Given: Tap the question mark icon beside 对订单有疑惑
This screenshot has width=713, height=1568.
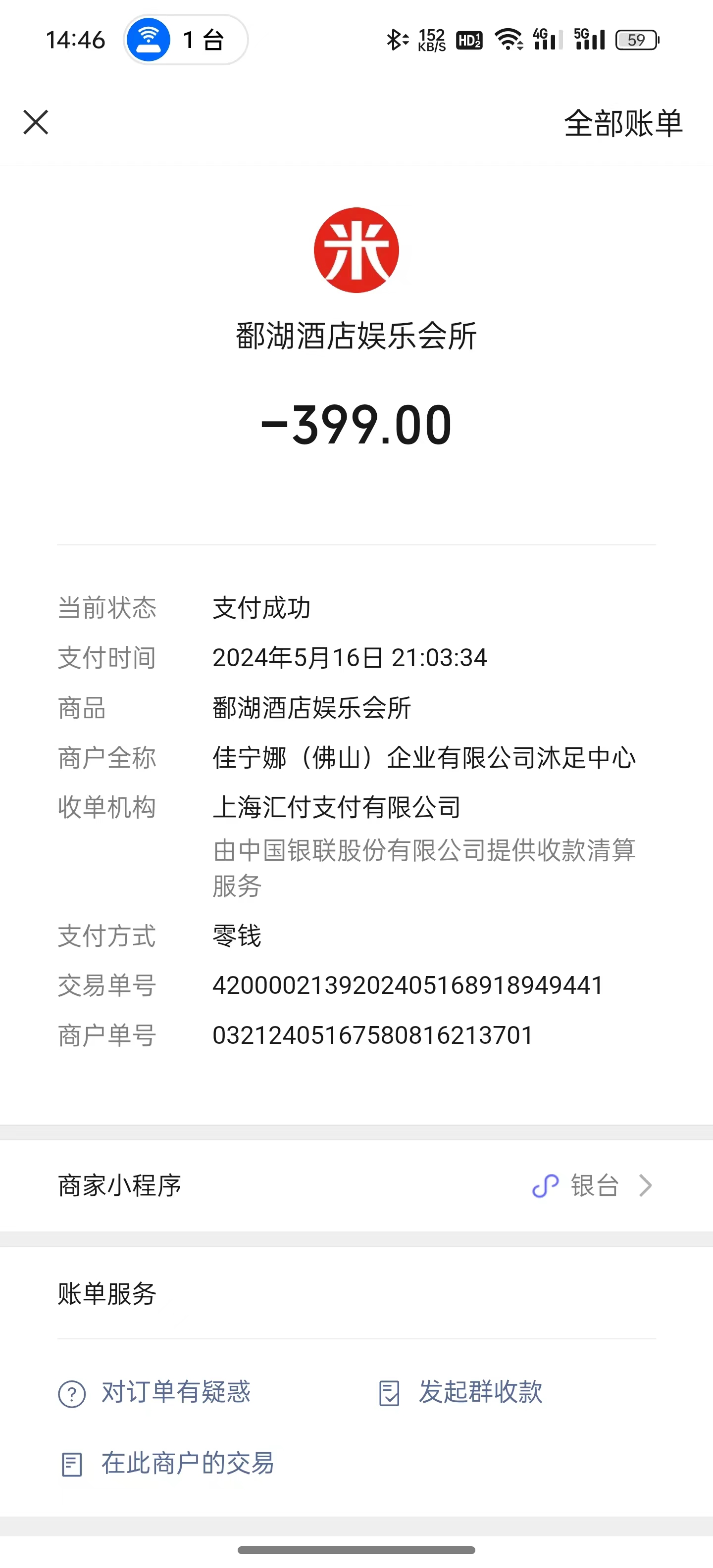Looking at the screenshot, I should pos(71,1393).
